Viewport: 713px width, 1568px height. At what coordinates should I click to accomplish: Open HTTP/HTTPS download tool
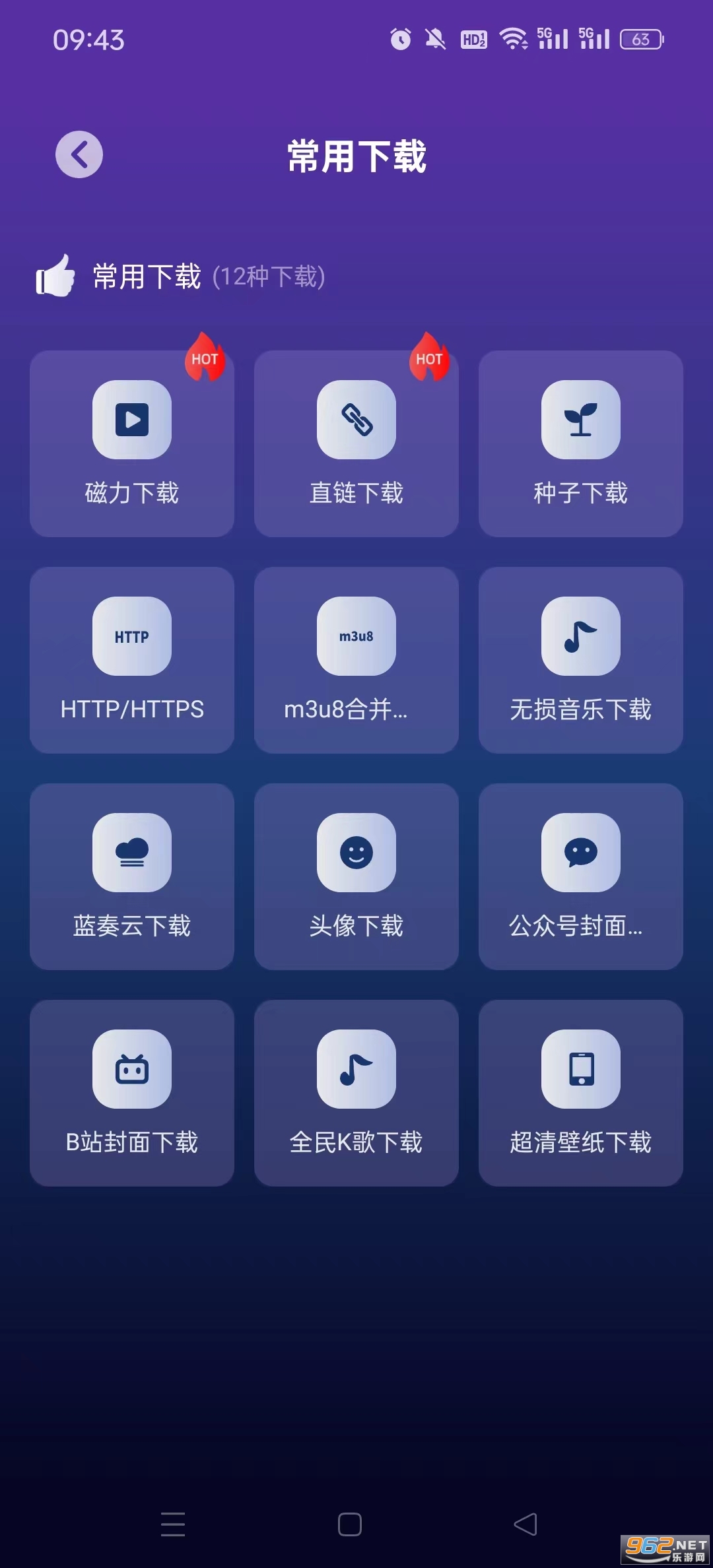(132, 660)
